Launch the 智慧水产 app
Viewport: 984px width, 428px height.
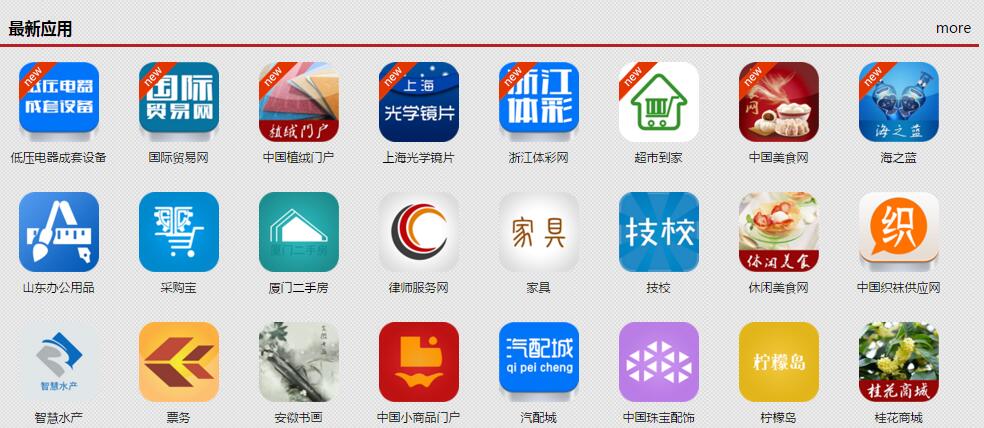pyautogui.click(x=59, y=362)
